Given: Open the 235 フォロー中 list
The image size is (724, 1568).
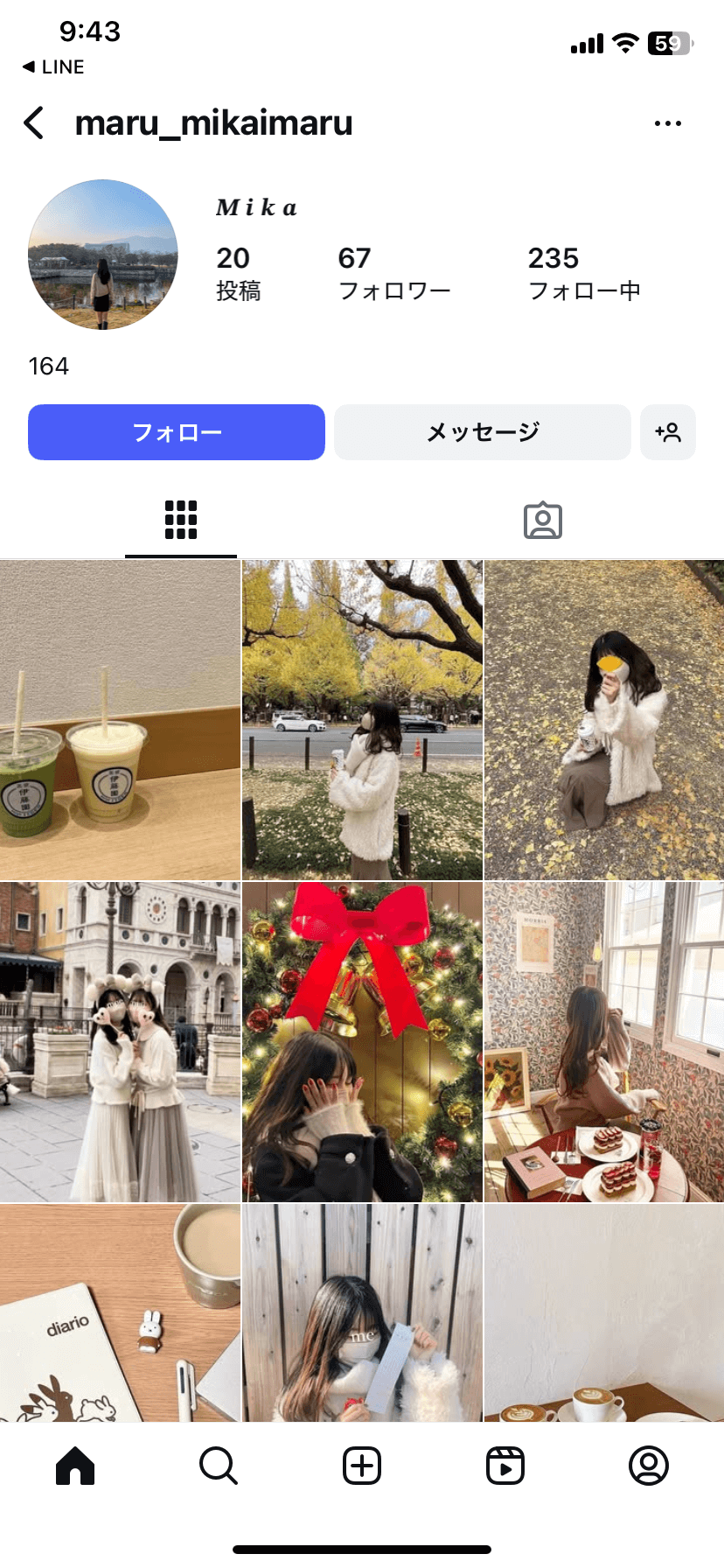Looking at the screenshot, I should pos(583,272).
